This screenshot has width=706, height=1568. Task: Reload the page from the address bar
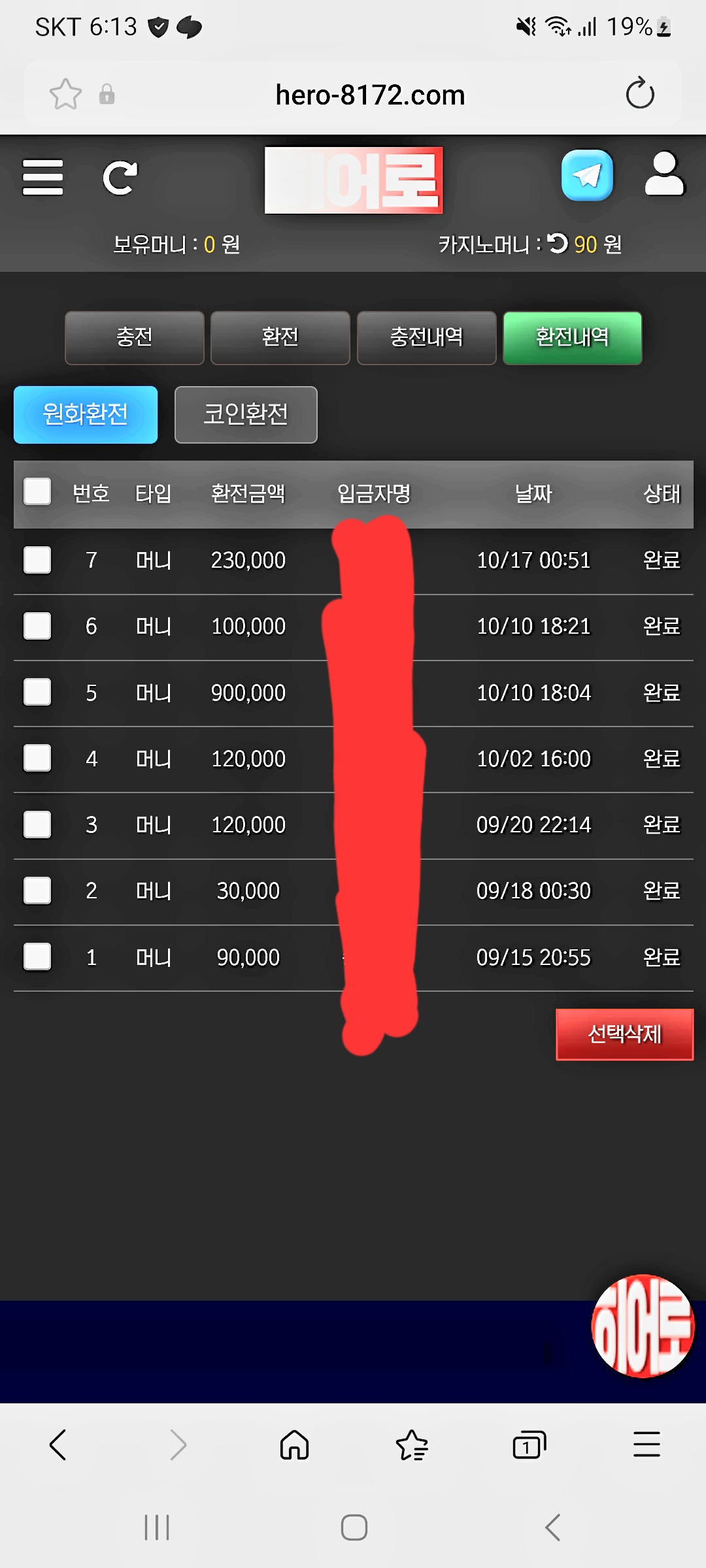(x=639, y=94)
